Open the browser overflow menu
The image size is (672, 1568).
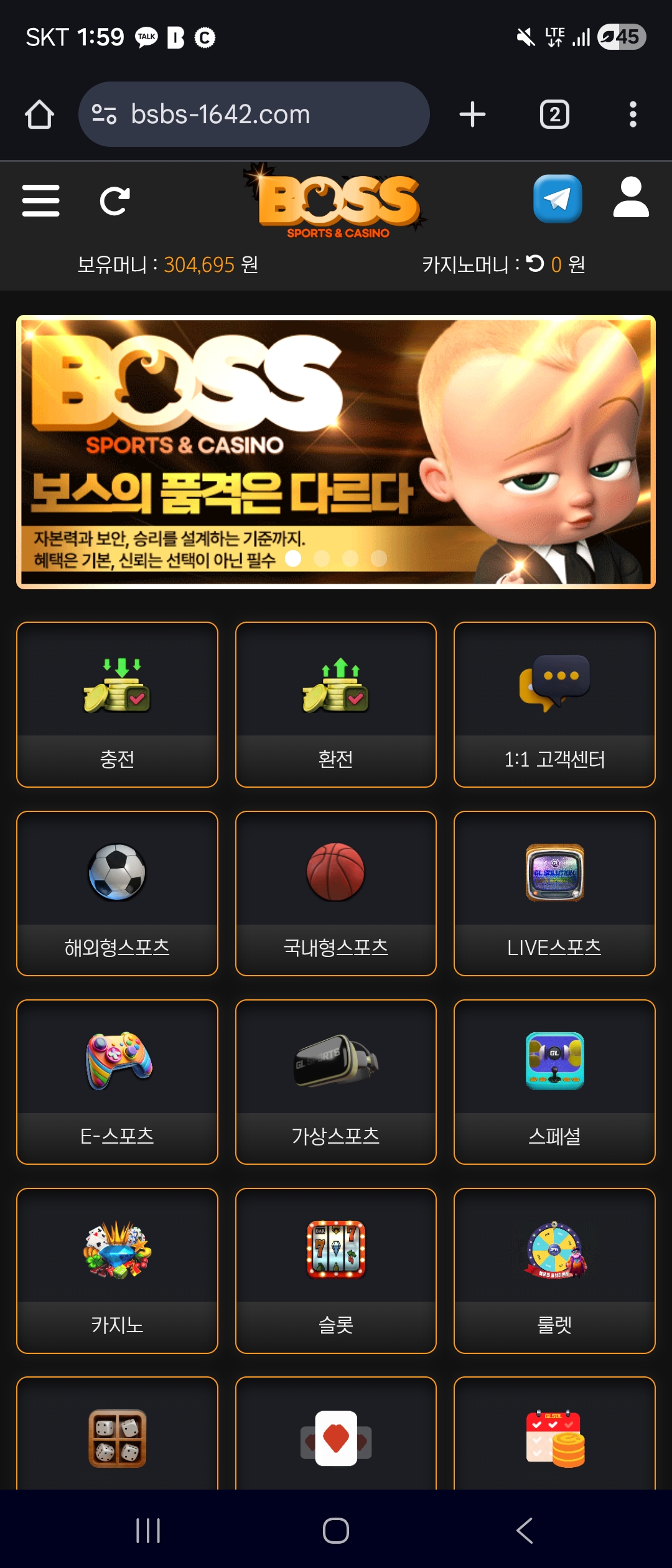(x=633, y=114)
